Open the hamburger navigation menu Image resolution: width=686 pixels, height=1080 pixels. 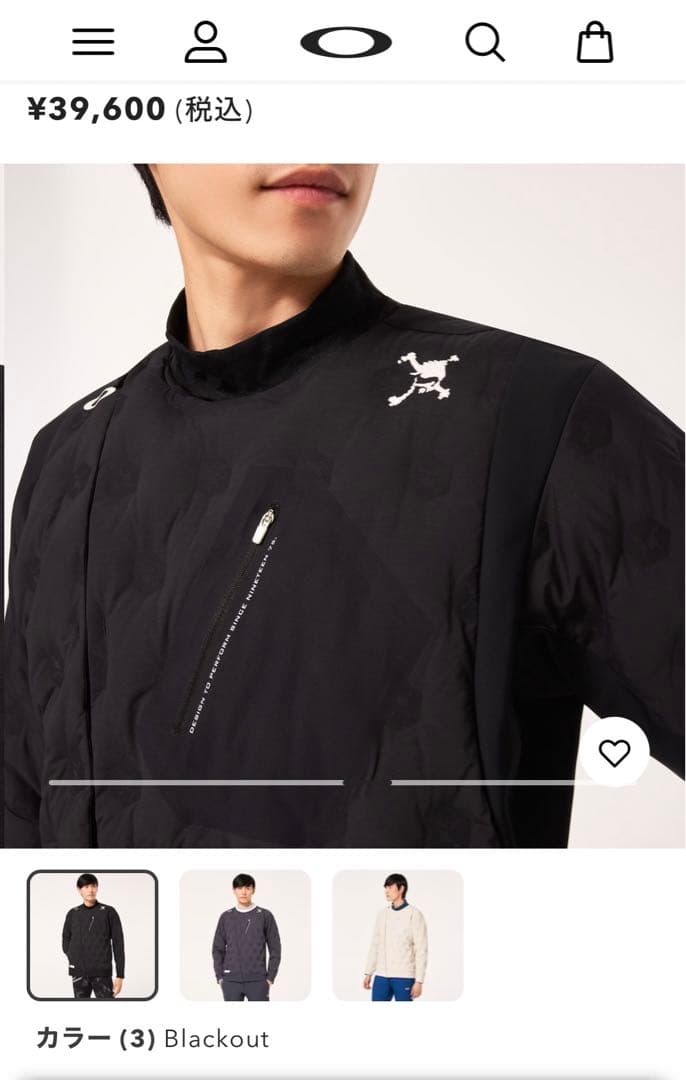tap(93, 42)
